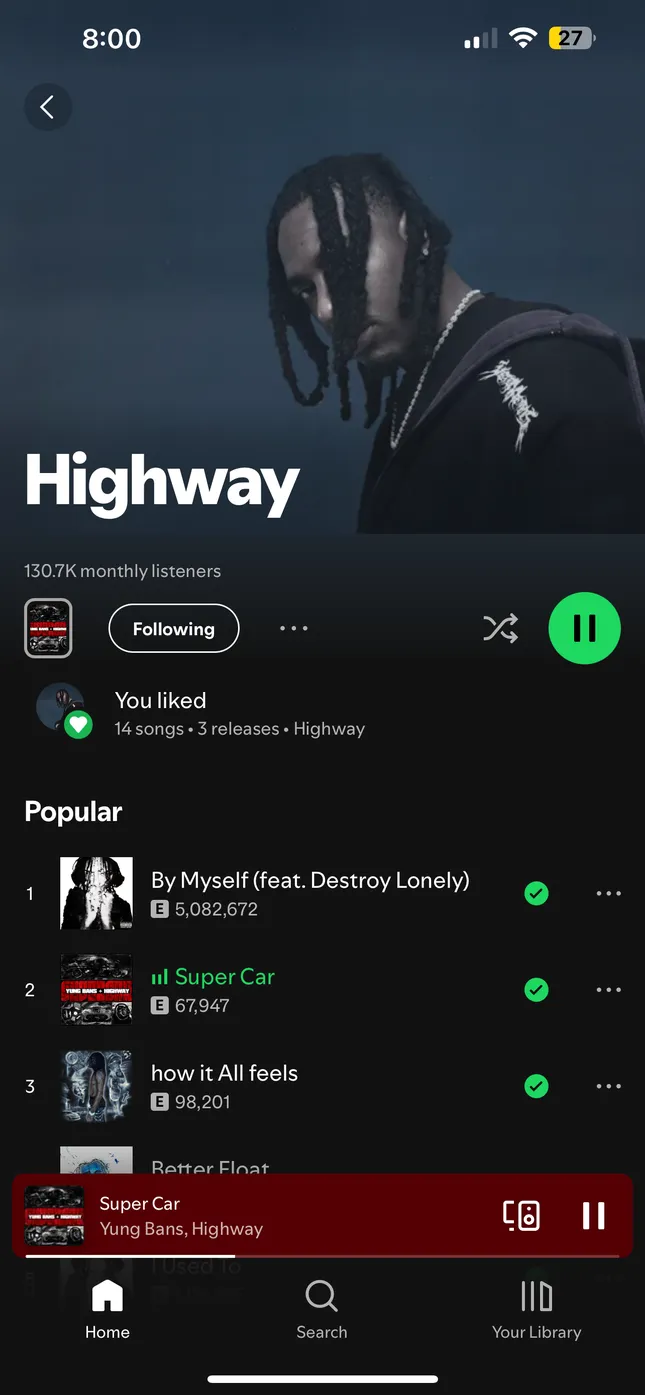Unsave how it All feels checkmark
The image size is (645, 1395).
[x=537, y=1086]
